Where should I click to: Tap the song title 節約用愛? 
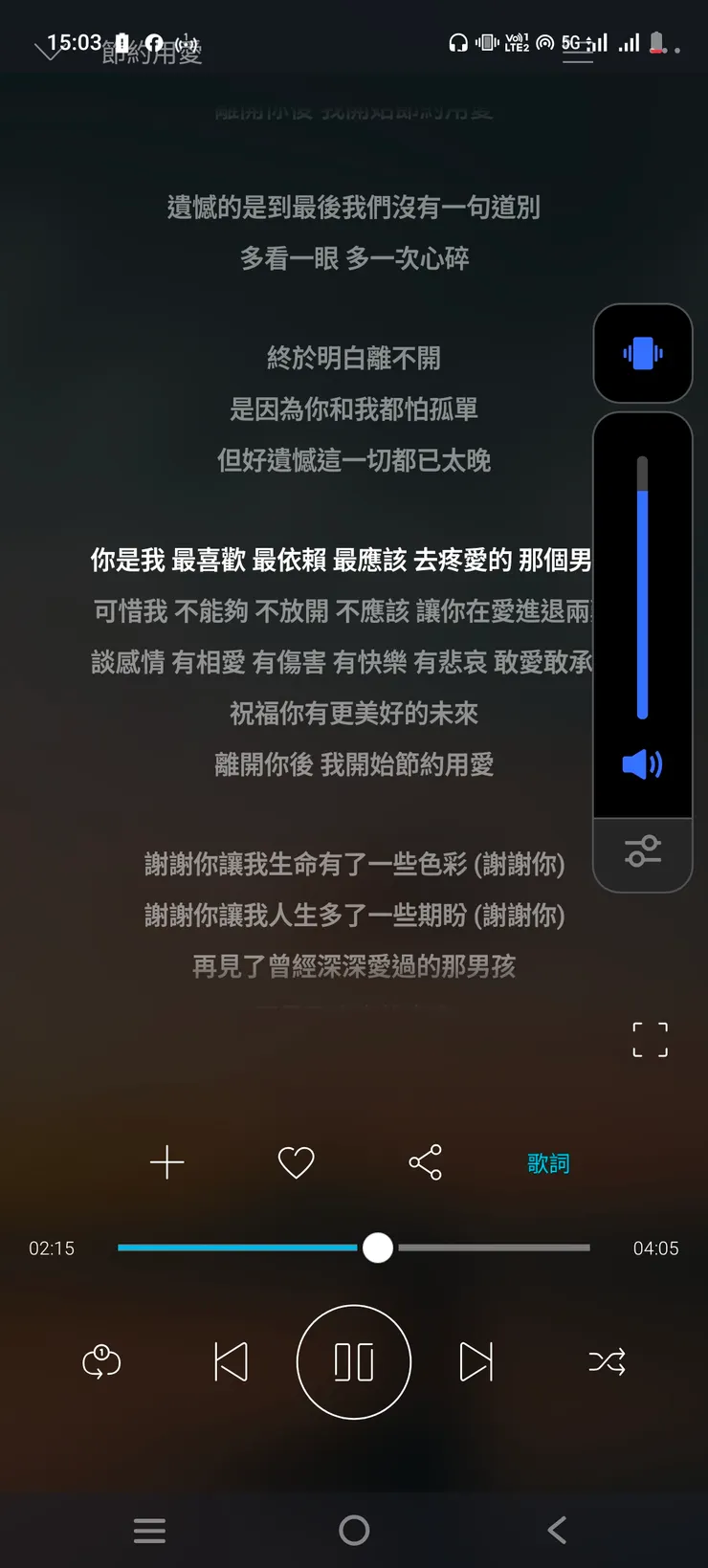[x=153, y=53]
